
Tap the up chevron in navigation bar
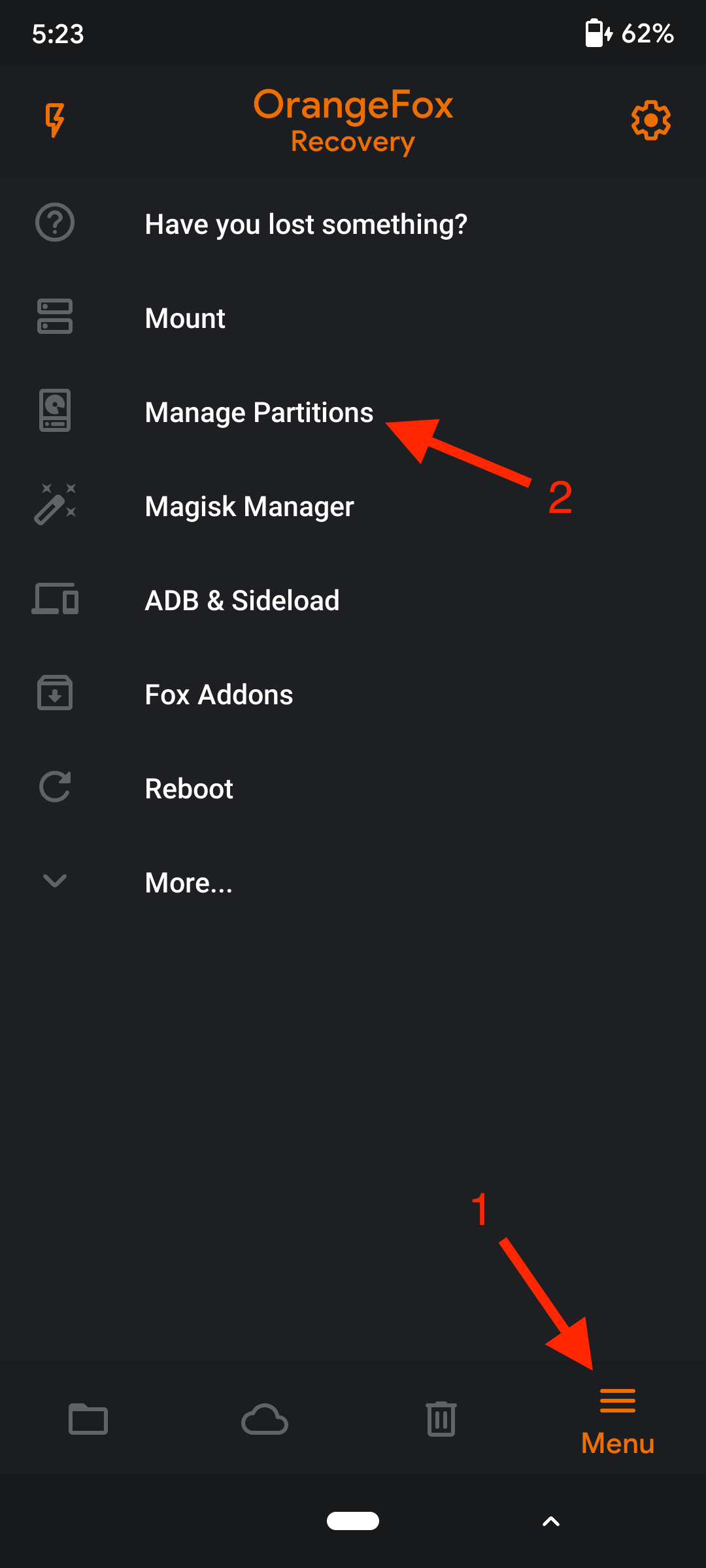pyautogui.click(x=551, y=1522)
